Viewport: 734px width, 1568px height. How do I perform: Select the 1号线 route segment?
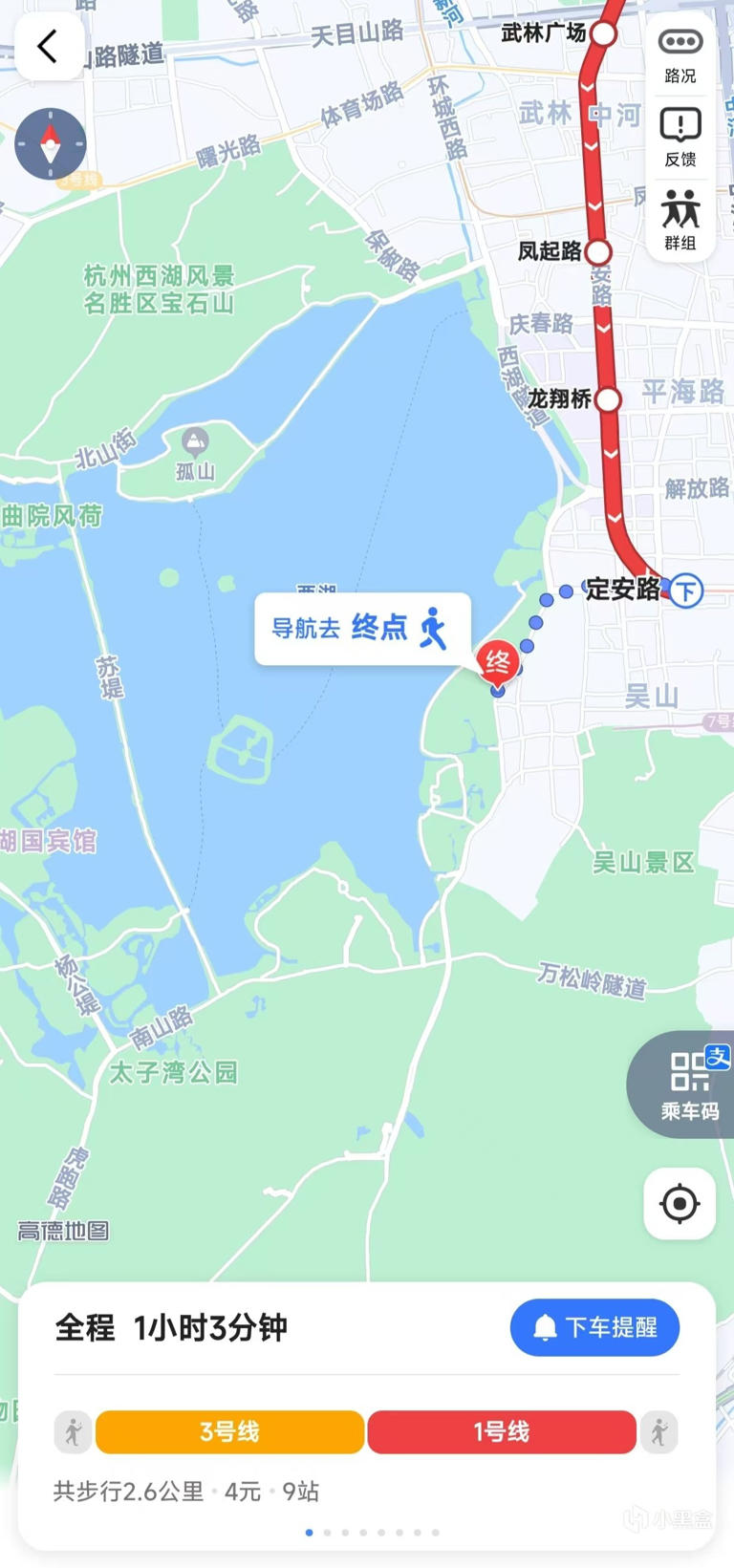click(501, 1432)
